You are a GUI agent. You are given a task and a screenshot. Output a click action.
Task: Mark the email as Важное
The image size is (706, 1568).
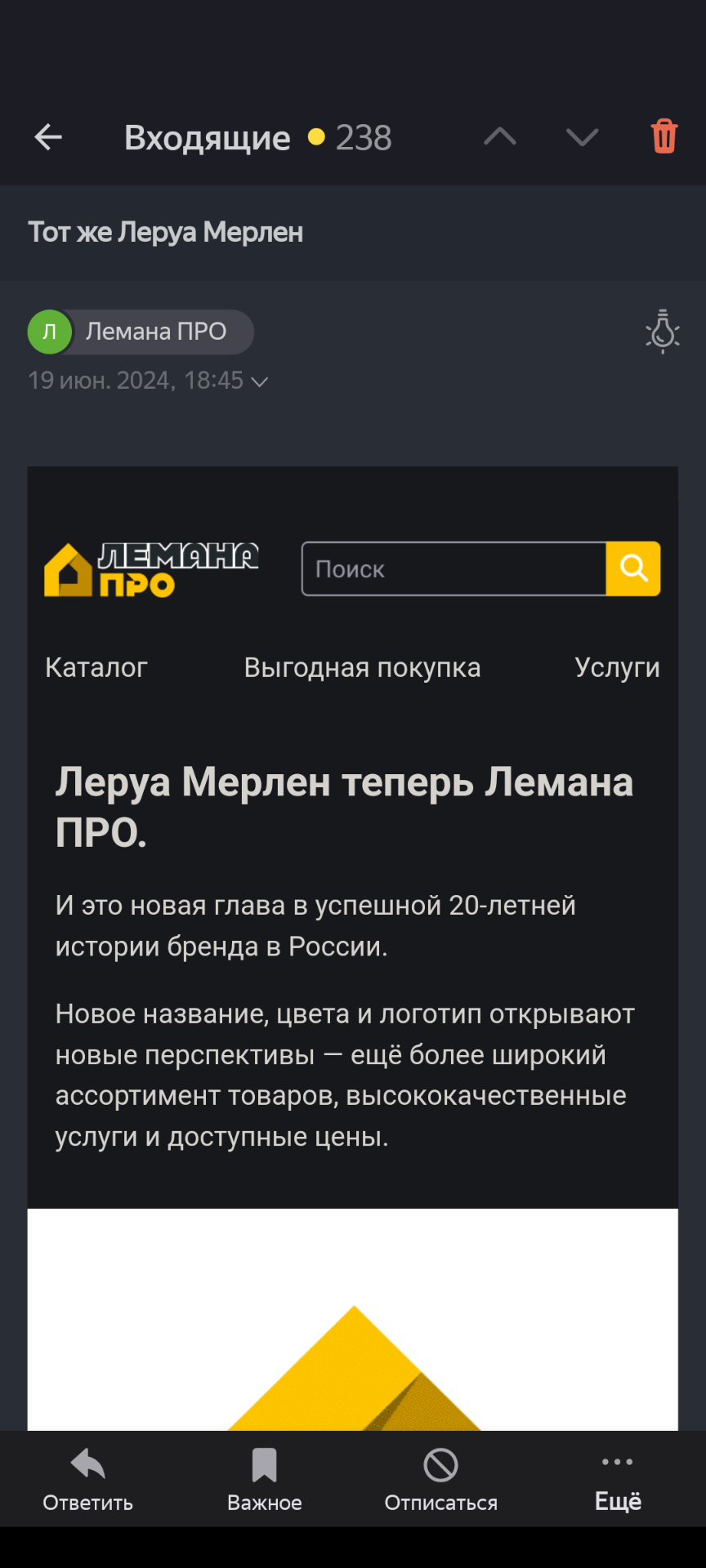pos(265,1480)
